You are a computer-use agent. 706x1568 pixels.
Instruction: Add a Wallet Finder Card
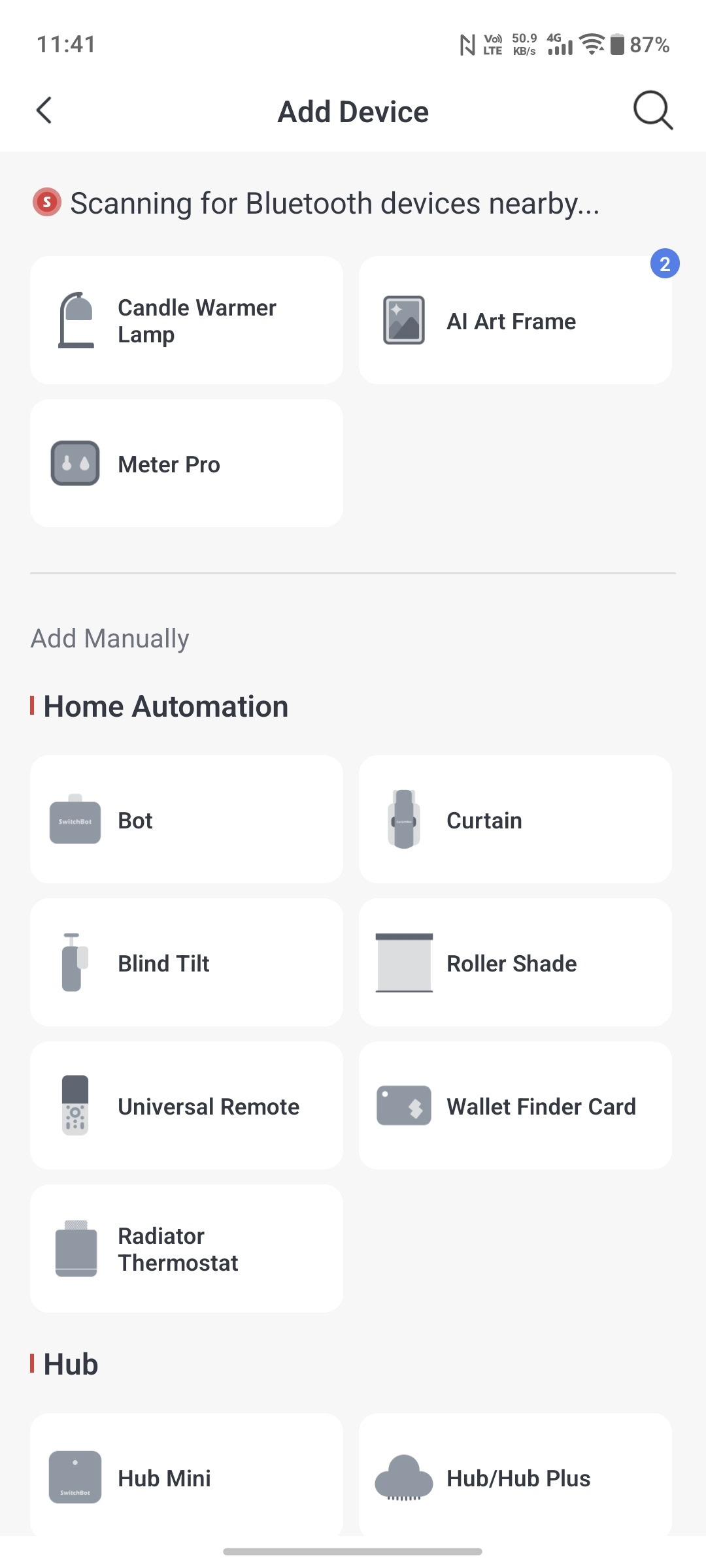tap(515, 1106)
